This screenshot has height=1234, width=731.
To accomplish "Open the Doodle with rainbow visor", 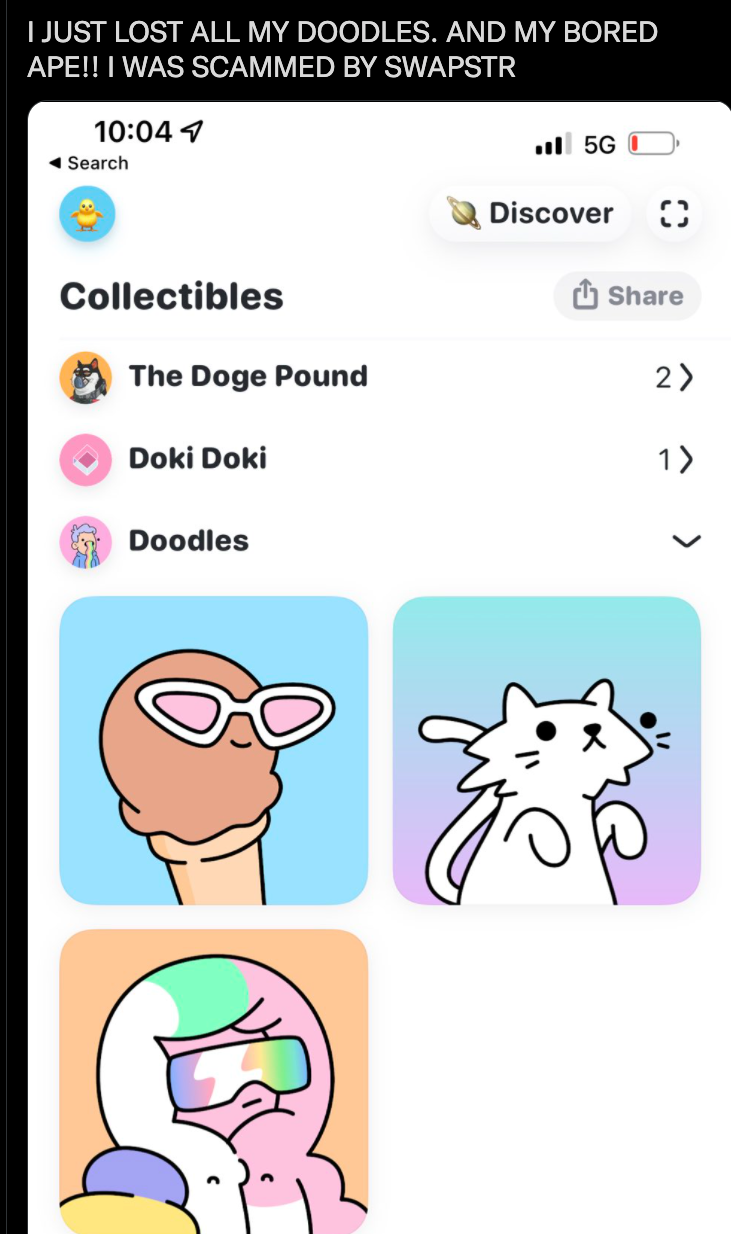I will (214, 1080).
